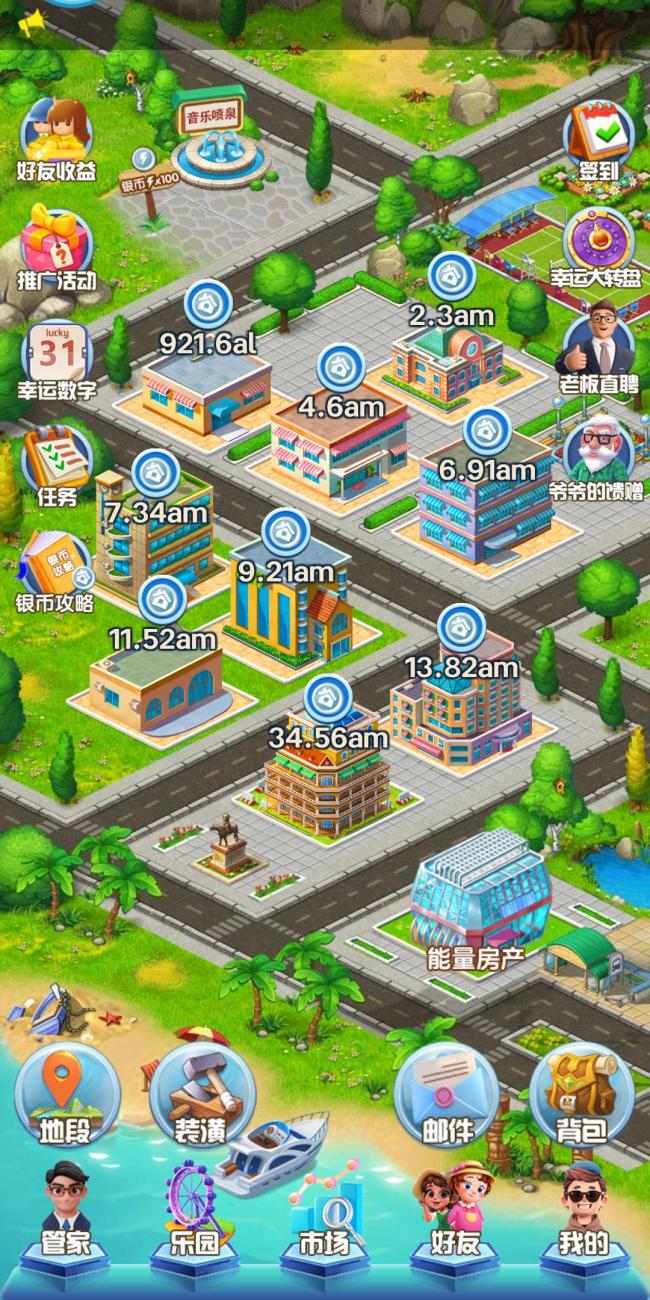Open the 装潢 decoration button

pyautogui.click(x=200, y=1095)
